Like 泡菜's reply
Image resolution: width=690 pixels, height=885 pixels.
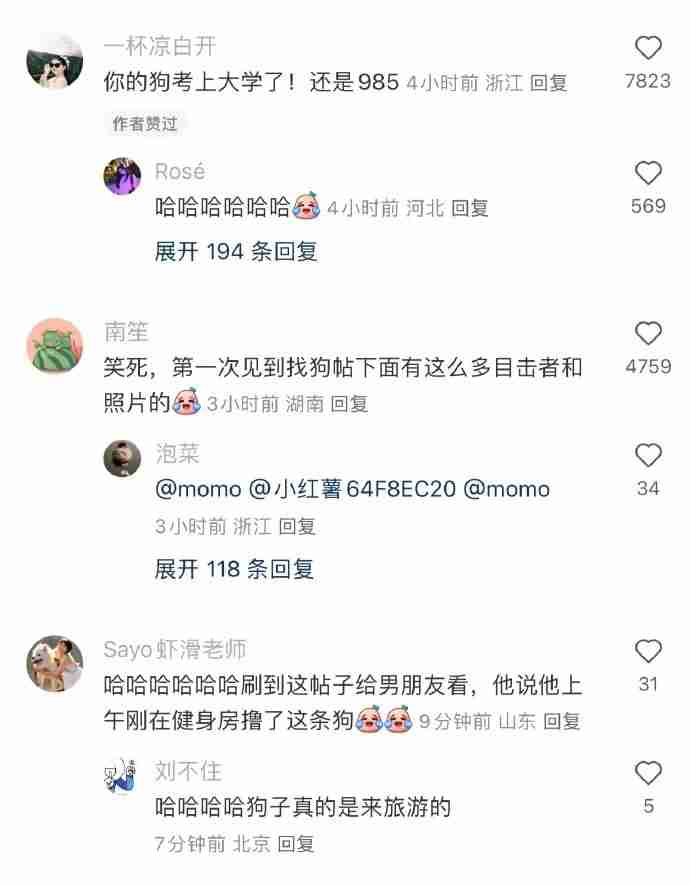[x=648, y=456]
